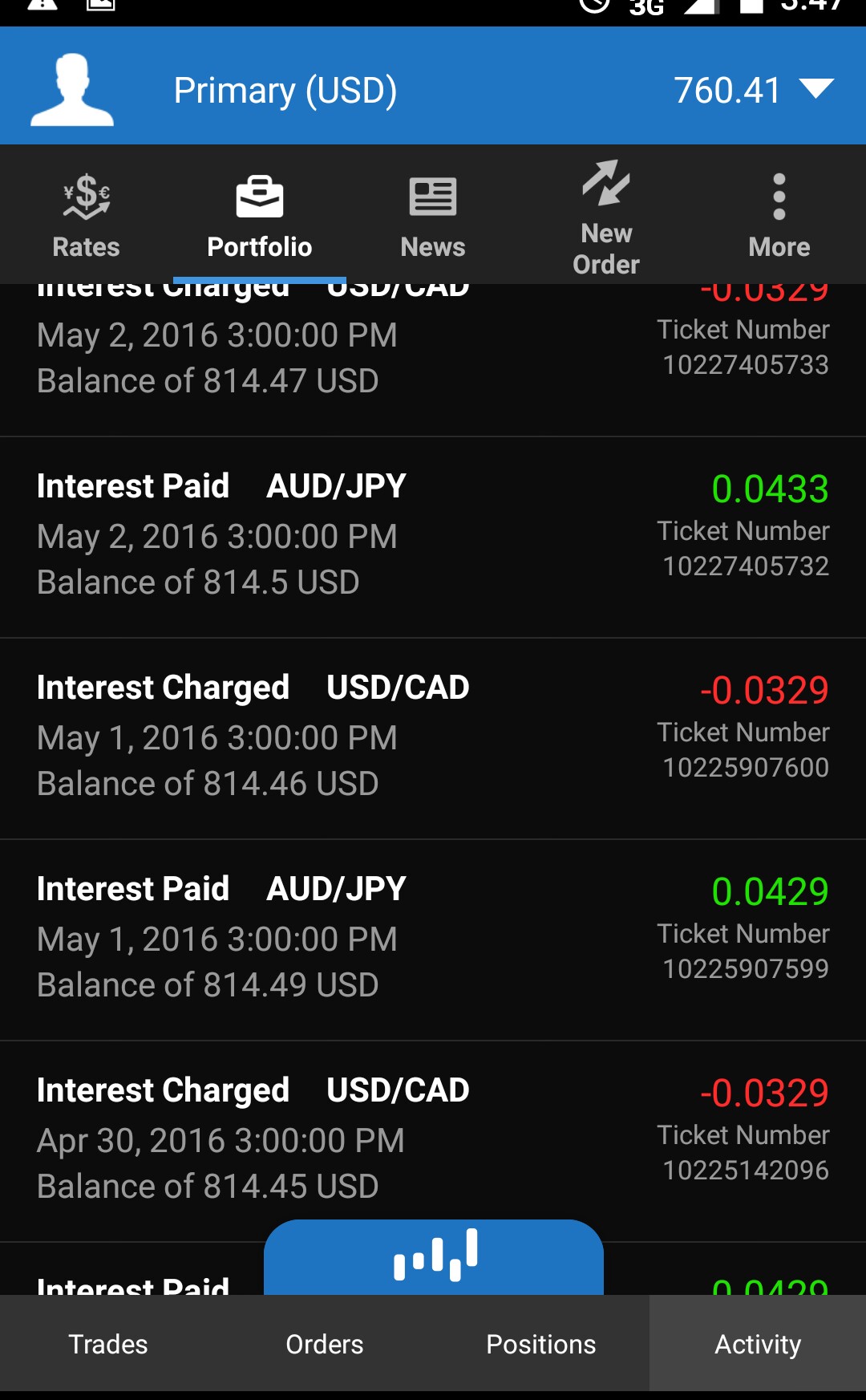Select the Activity tab
This screenshot has height=1400, width=866.
(x=758, y=1344)
